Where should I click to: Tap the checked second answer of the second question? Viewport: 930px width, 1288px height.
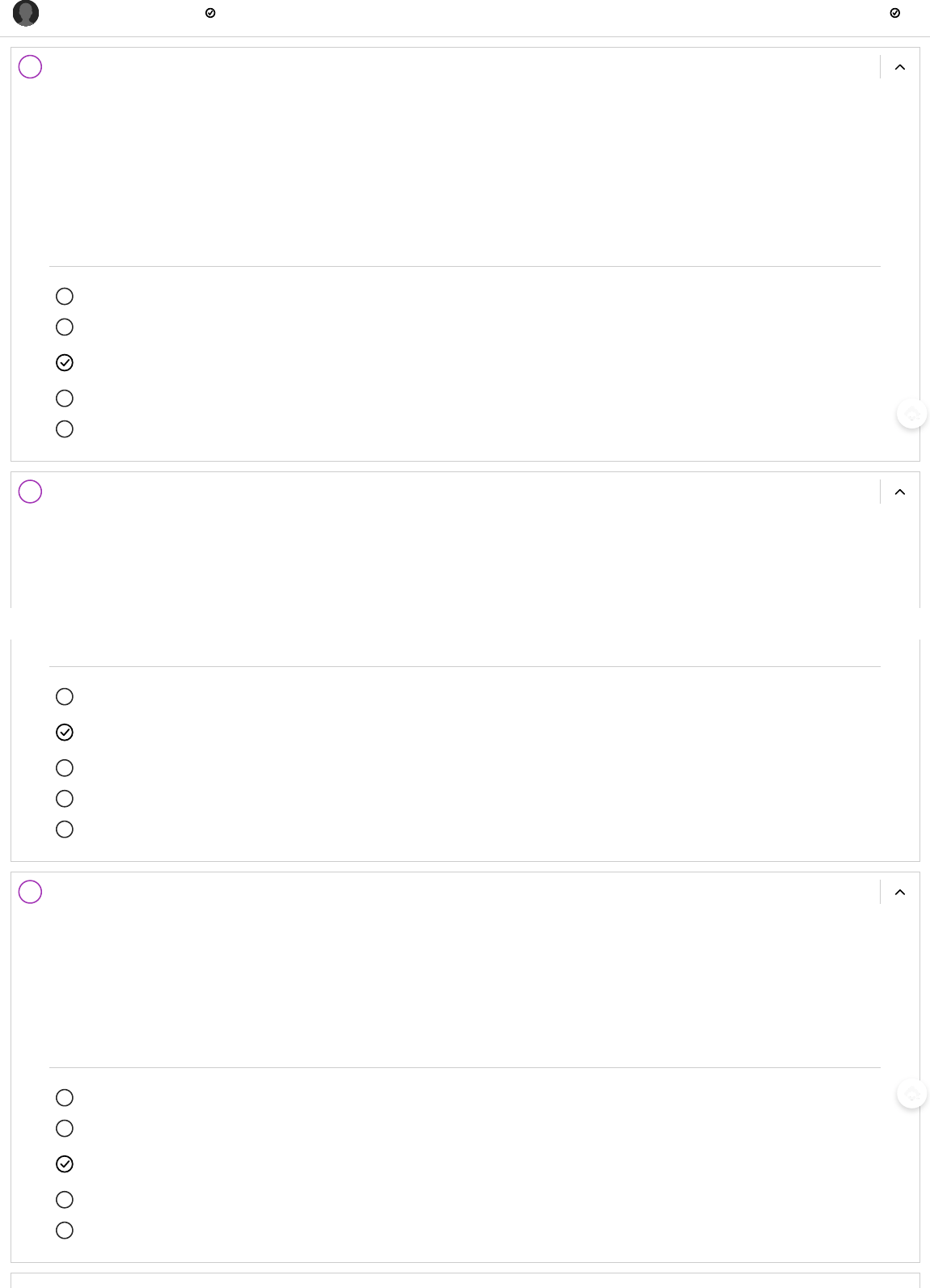pyautogui.click(x=65, y=733)
